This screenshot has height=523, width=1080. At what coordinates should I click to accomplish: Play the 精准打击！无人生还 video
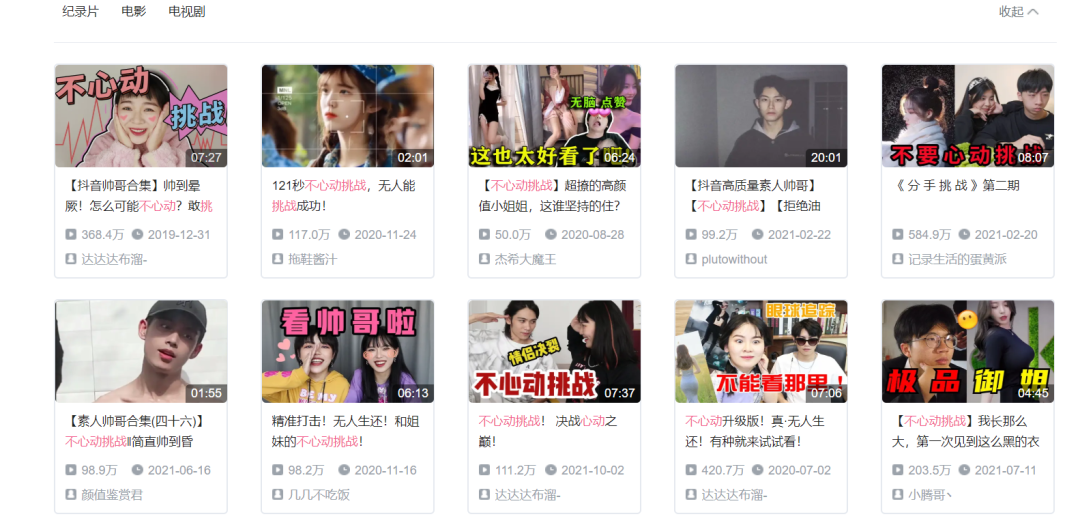pyautogui.click(x=347, y=351)
